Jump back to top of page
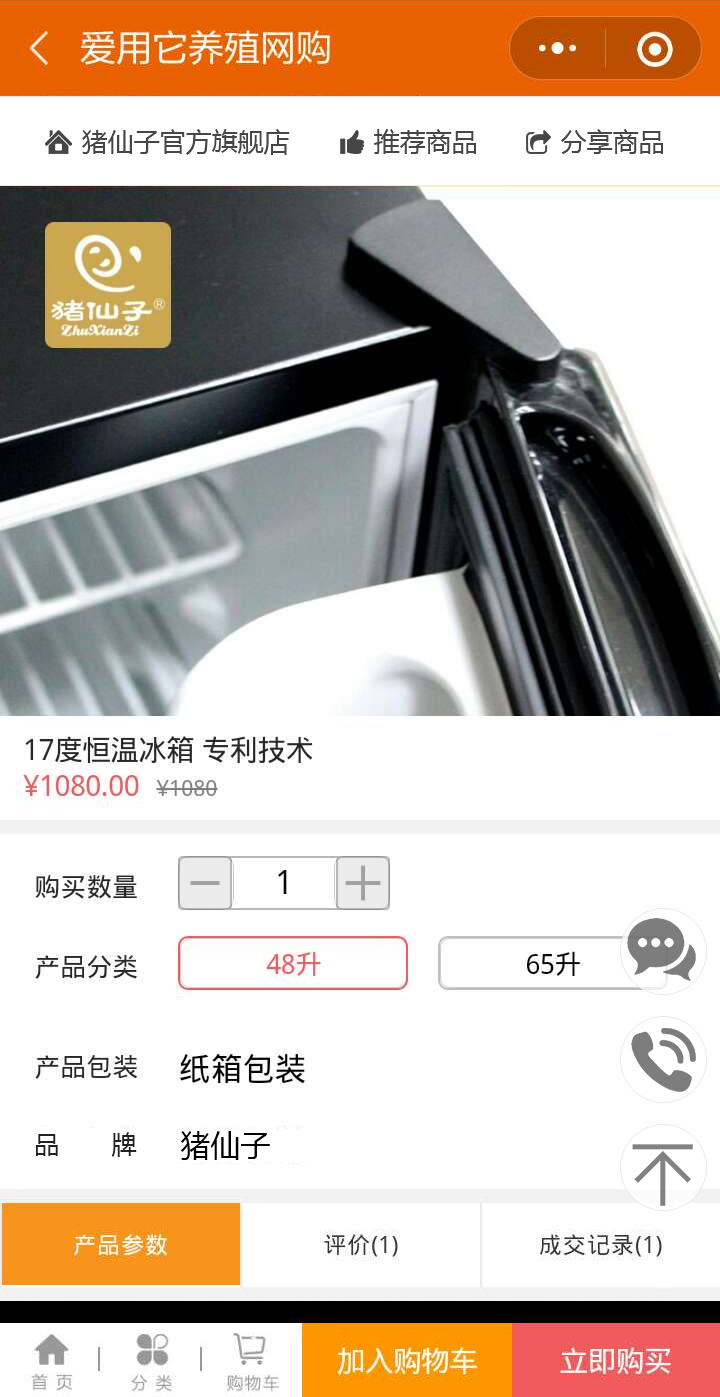Viewport: 720px width, 1397px height. [x=662, y=1168]
